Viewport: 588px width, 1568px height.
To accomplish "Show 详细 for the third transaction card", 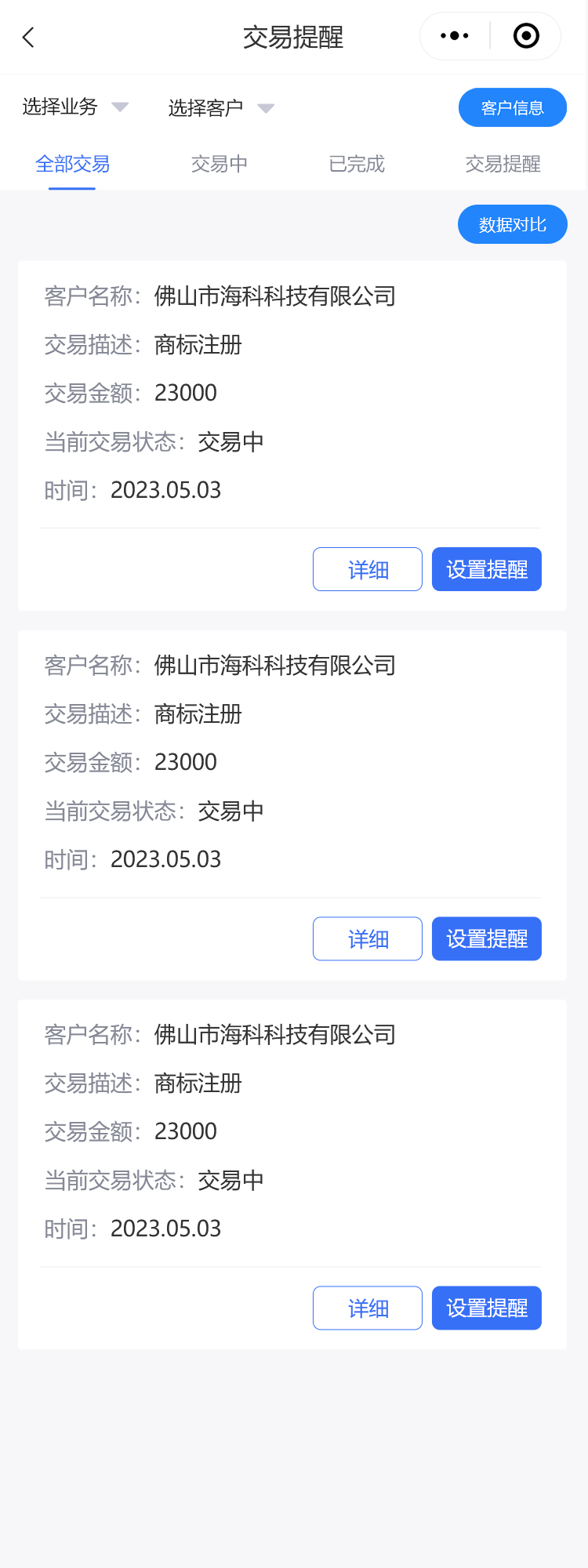I will tap(368, 1308).
